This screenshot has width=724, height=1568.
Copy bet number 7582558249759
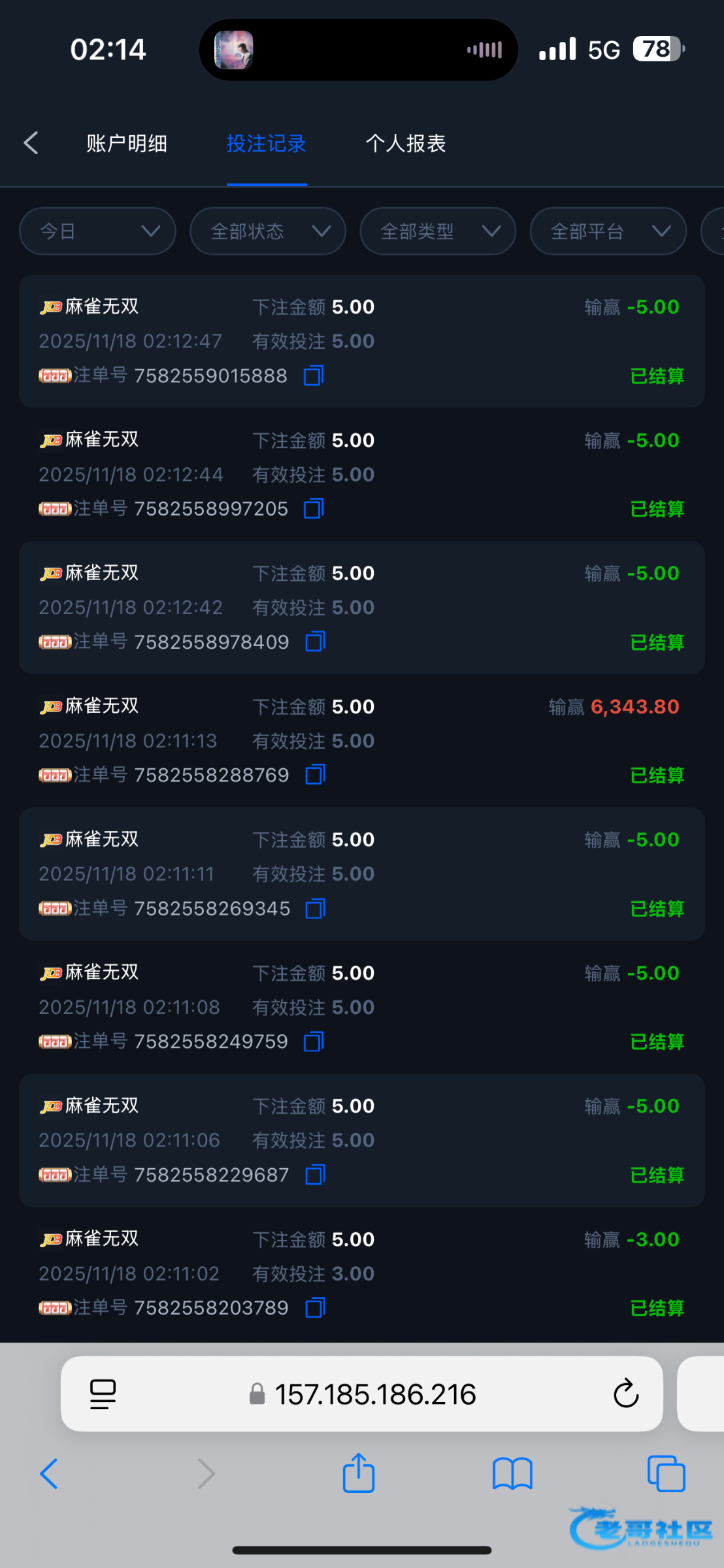(x=314, y=1041)
